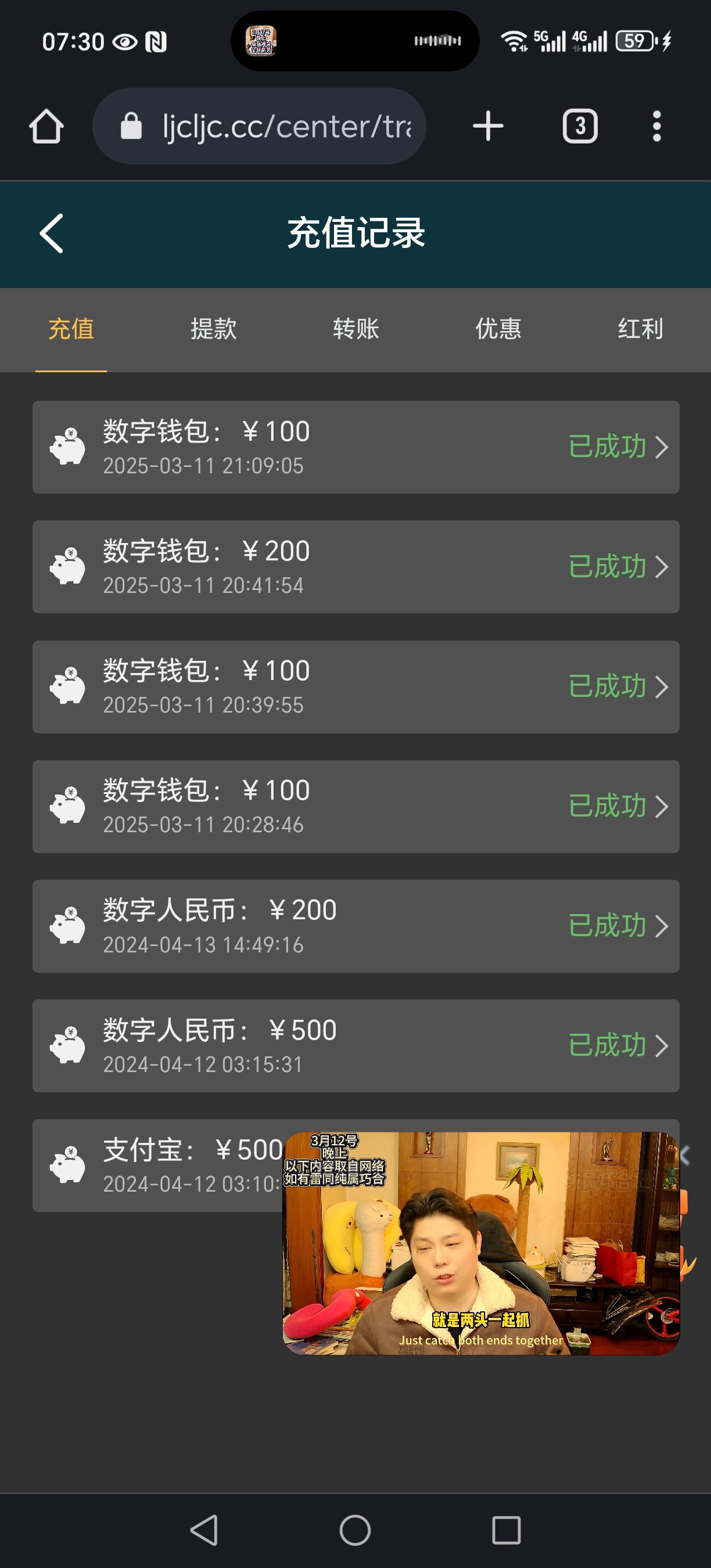Tap the tab switcher icon showing 3
Screen dimensions: 711x1568
pyautogui.click(x=580, y=126)
